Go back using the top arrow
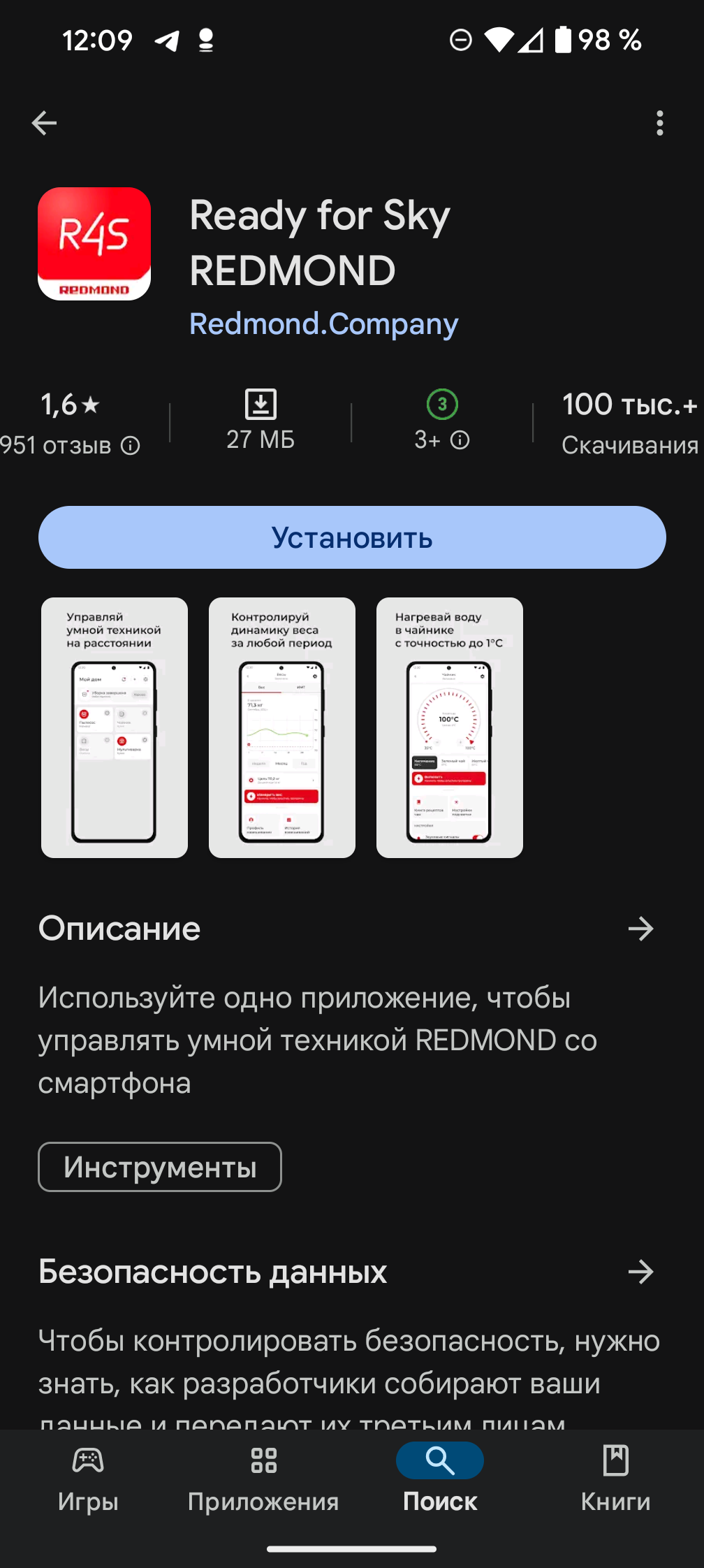704x1568 pixels. point(44,123)
